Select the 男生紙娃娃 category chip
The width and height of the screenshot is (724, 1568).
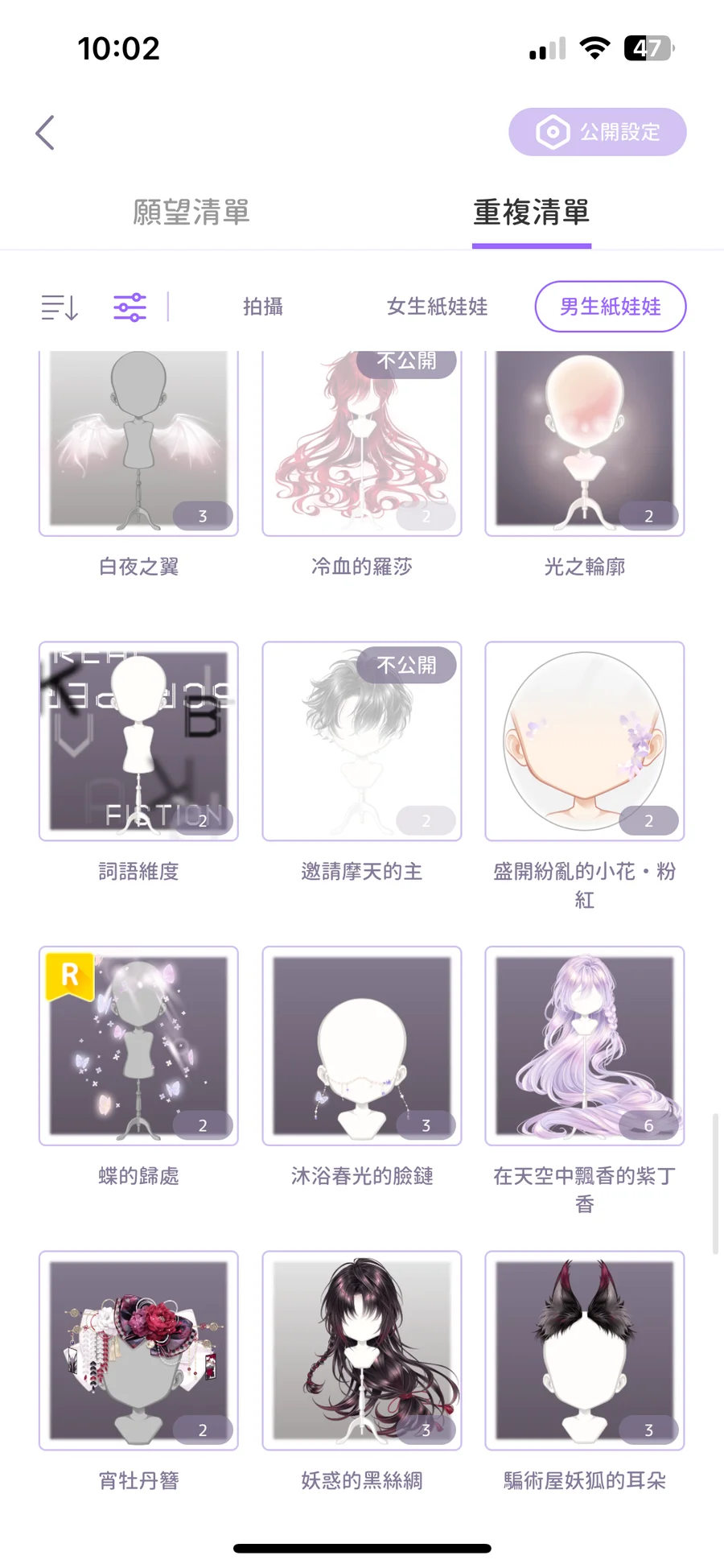pos(610,307)
